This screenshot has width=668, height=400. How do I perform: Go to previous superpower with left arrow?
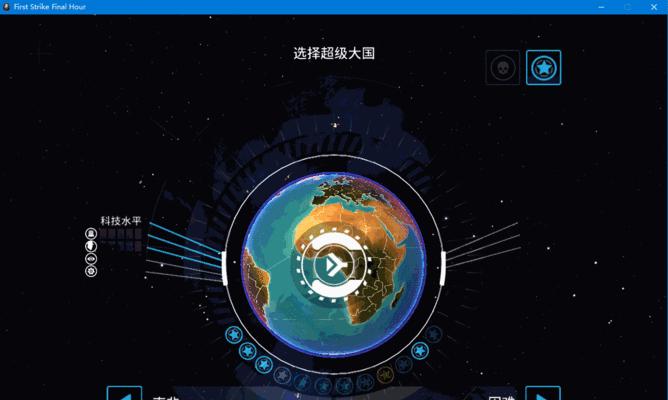(124, 394)
